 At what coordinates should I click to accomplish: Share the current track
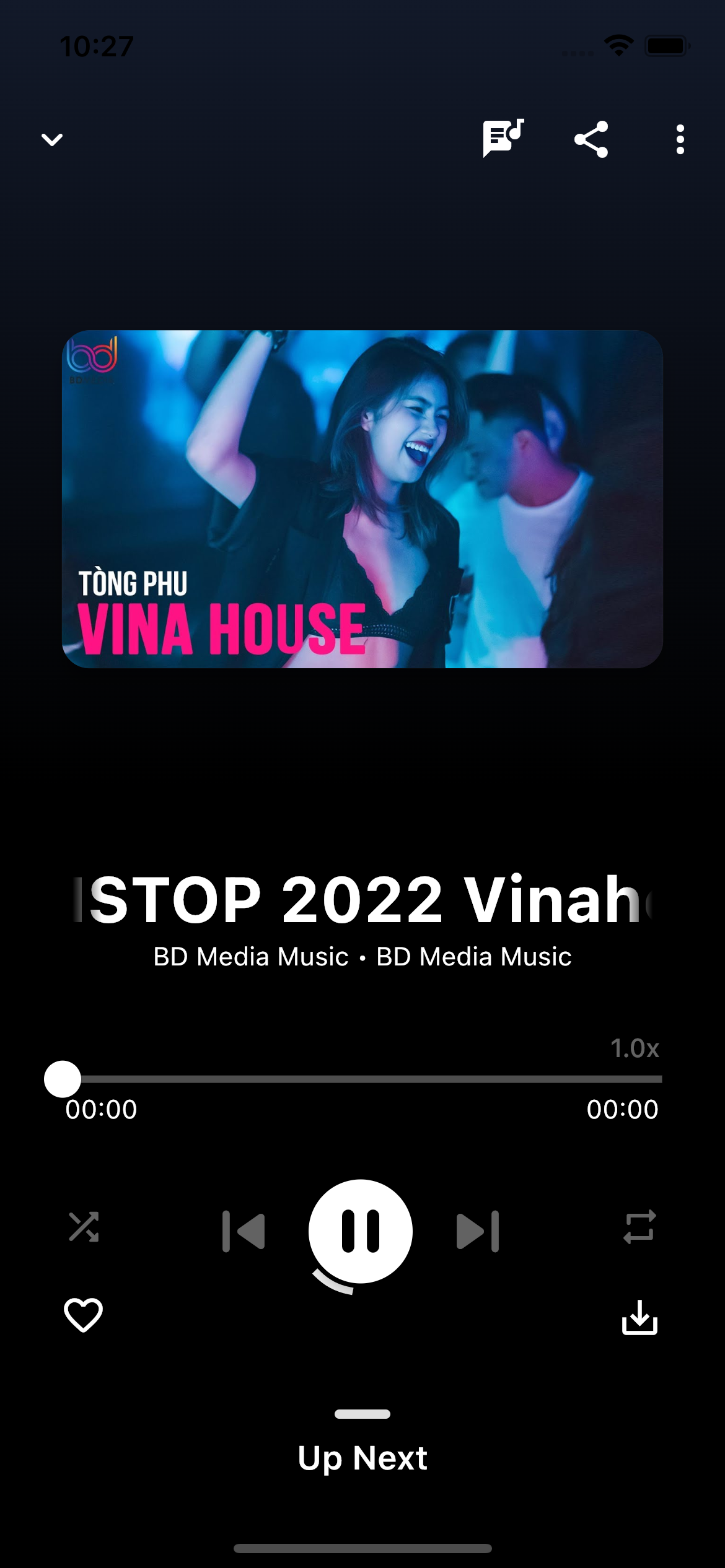(592, 139)
